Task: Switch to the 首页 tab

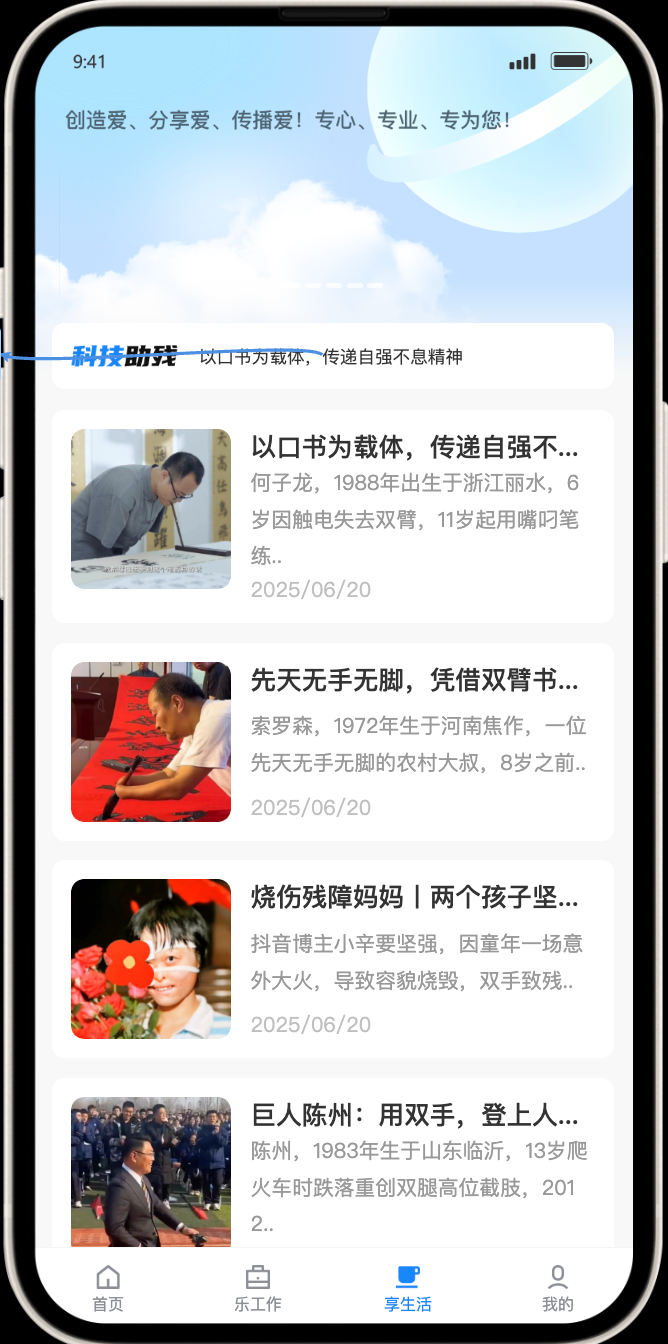Action: pos(108,1287)
